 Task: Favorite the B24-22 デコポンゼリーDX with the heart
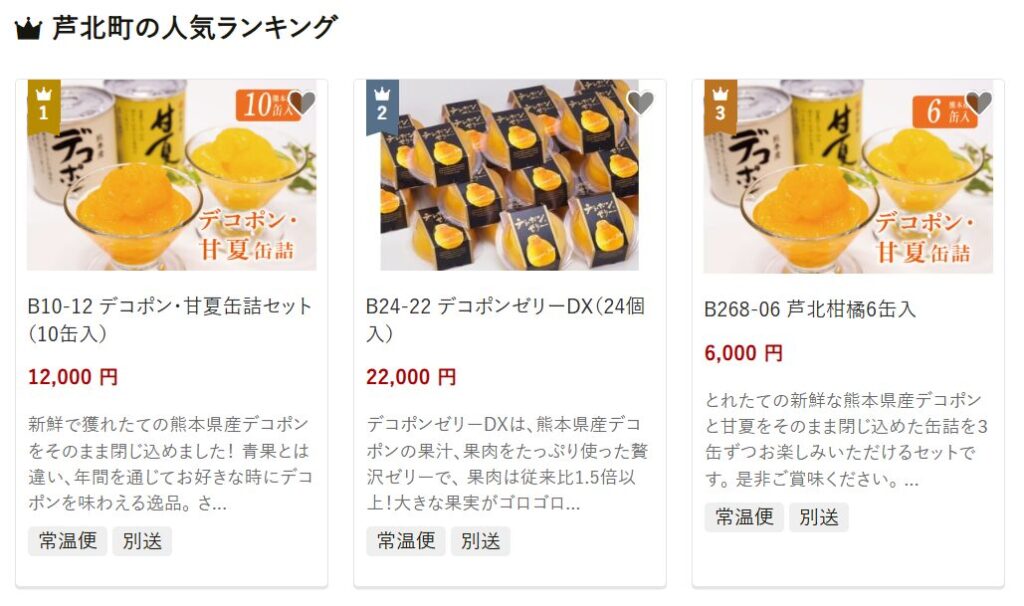[x=640, y=102]
